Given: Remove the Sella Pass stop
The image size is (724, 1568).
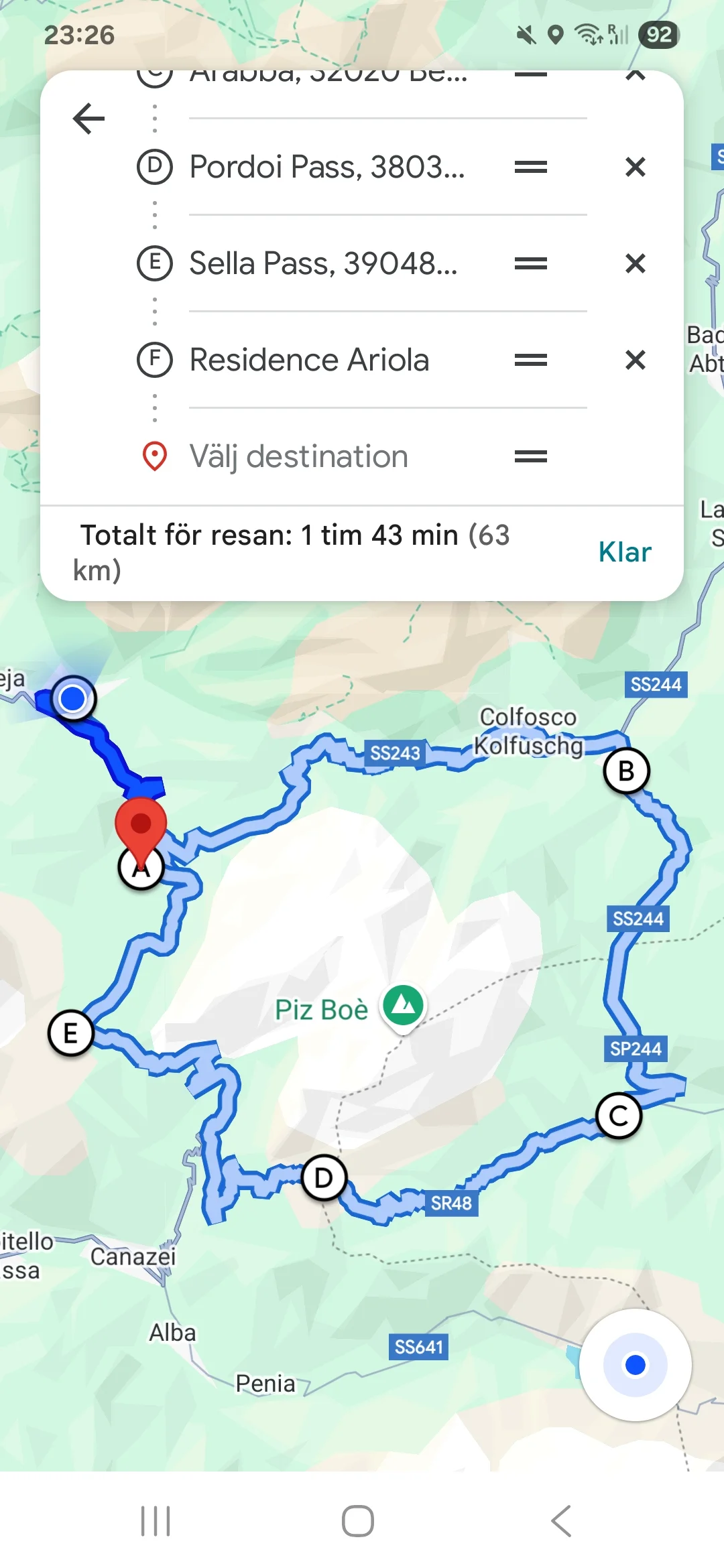Looking at the screenshot, I should (x=635, y=263).
